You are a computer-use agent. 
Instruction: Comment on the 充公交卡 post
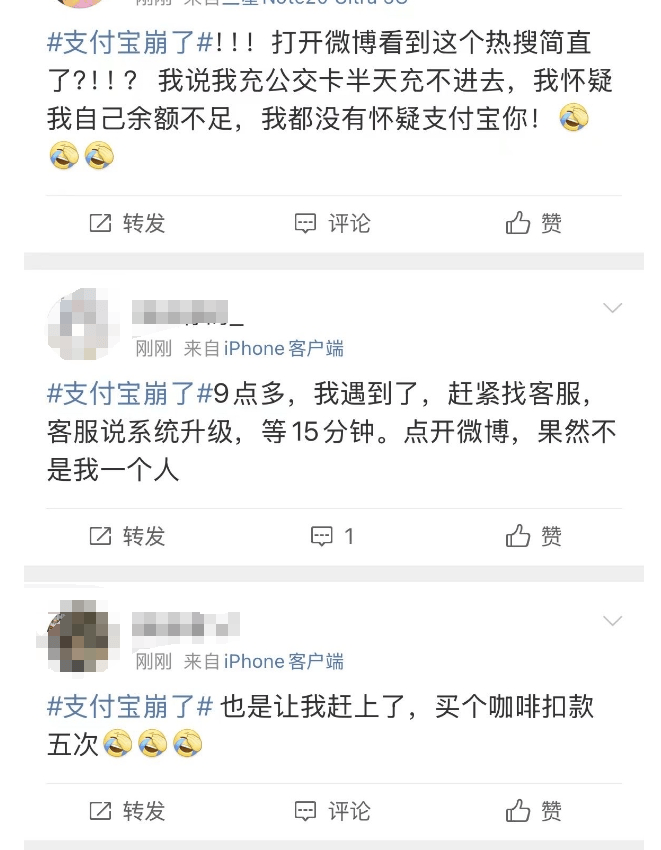click(x=333, y=223)
